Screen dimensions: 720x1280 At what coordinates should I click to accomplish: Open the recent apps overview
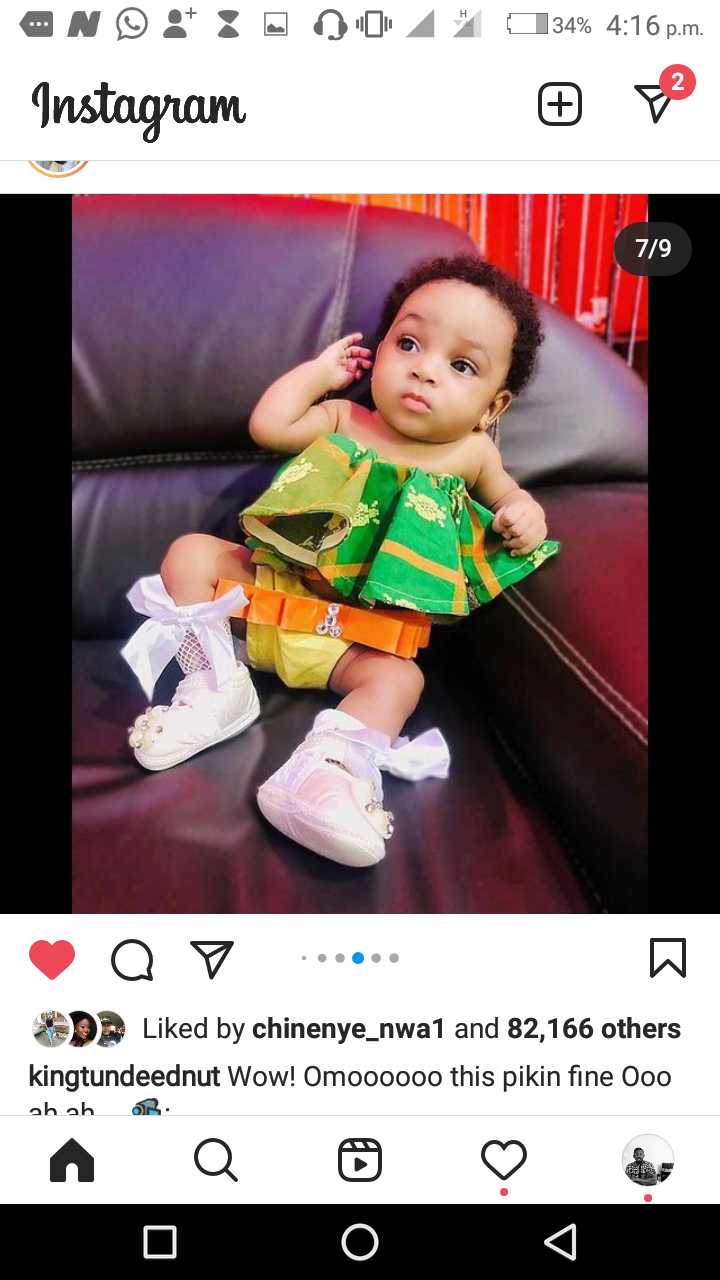click(160, 1242)
